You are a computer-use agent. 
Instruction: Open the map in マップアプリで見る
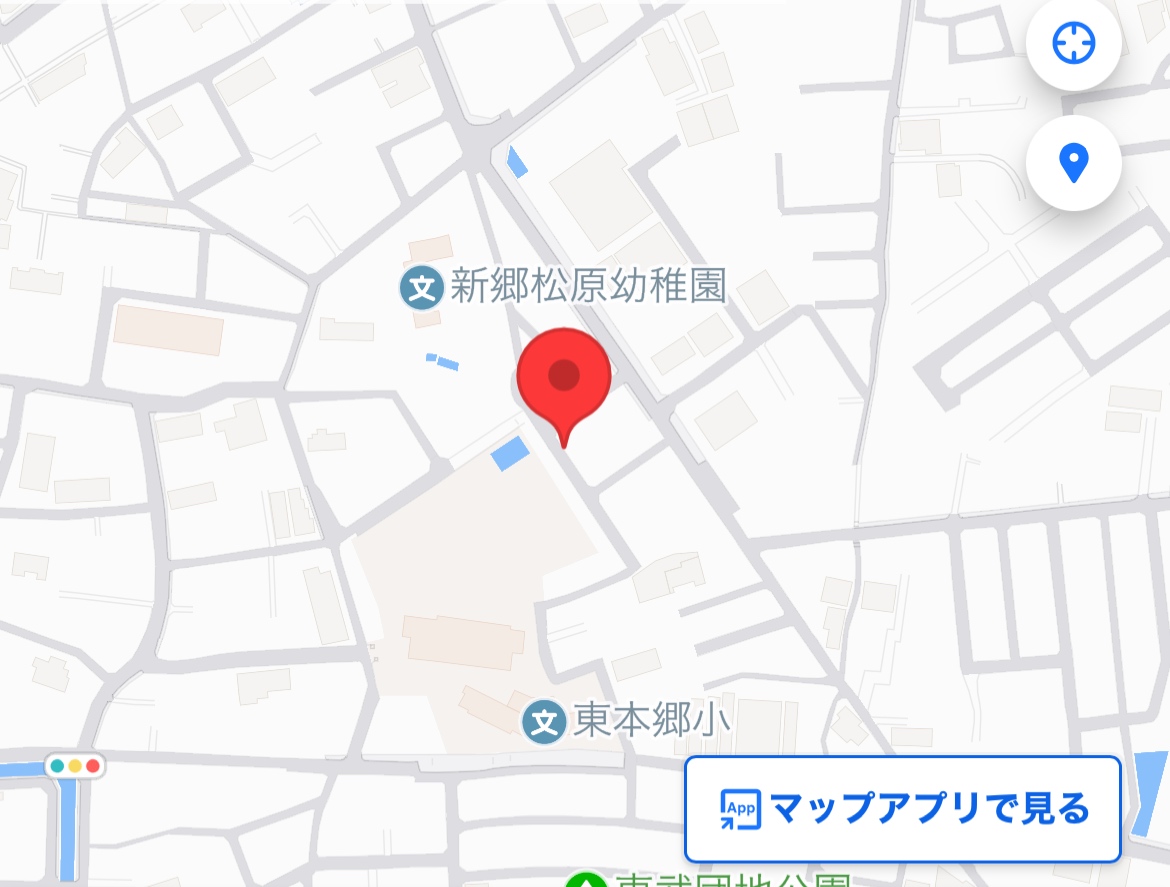point(902,809)
